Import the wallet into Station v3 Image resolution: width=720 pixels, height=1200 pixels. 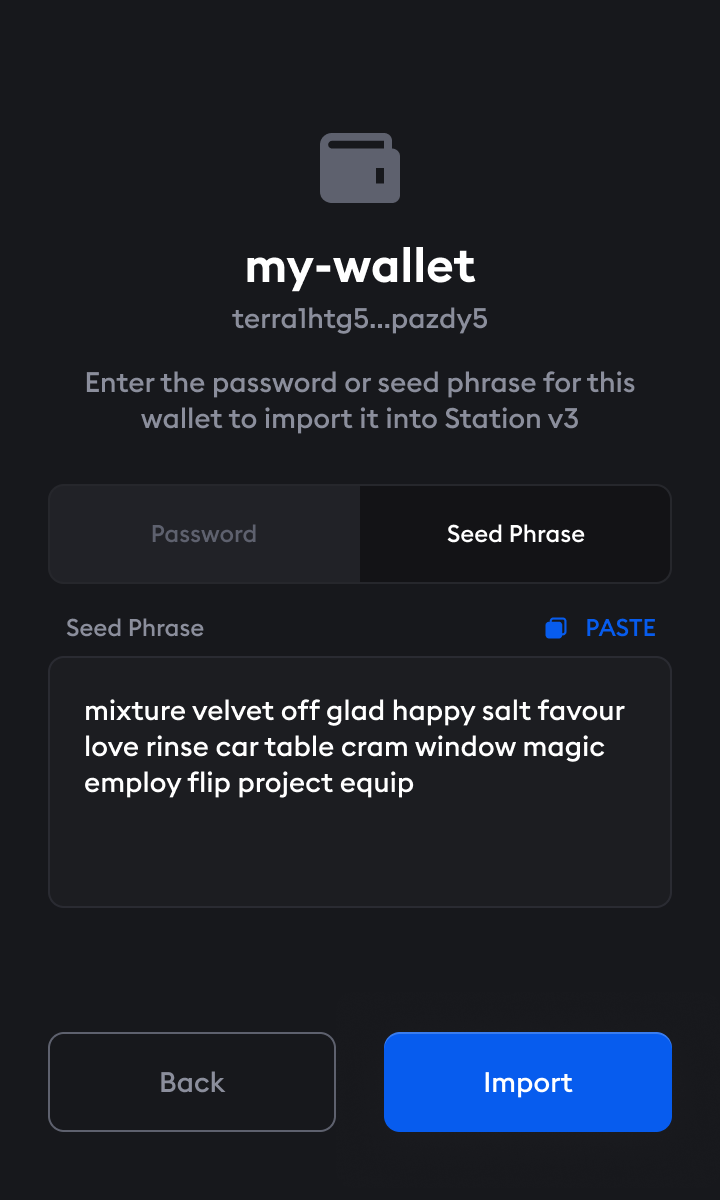[527, 1082]
